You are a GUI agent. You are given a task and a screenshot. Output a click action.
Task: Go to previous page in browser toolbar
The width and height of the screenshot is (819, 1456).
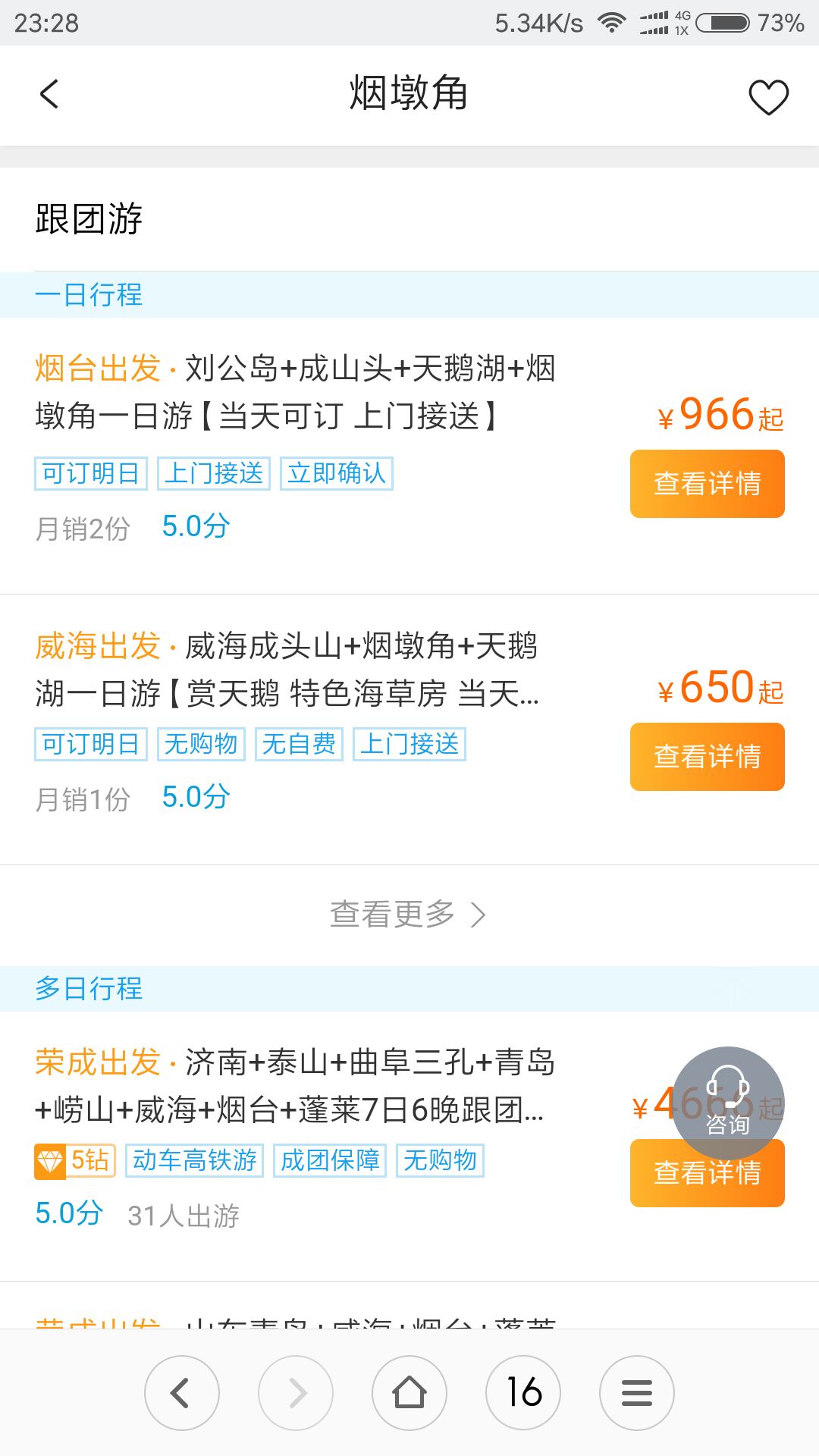point(182,1392)
